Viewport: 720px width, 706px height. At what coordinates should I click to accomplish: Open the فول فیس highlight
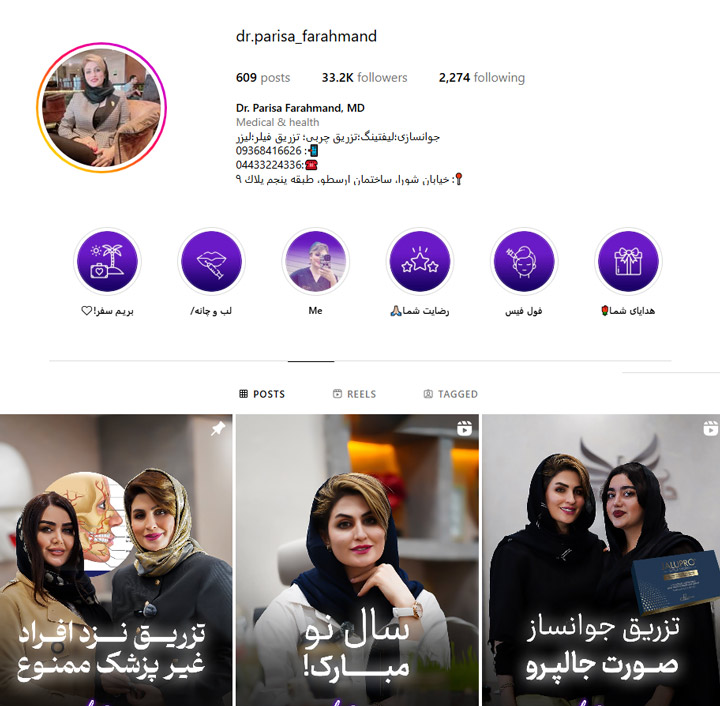524,262
